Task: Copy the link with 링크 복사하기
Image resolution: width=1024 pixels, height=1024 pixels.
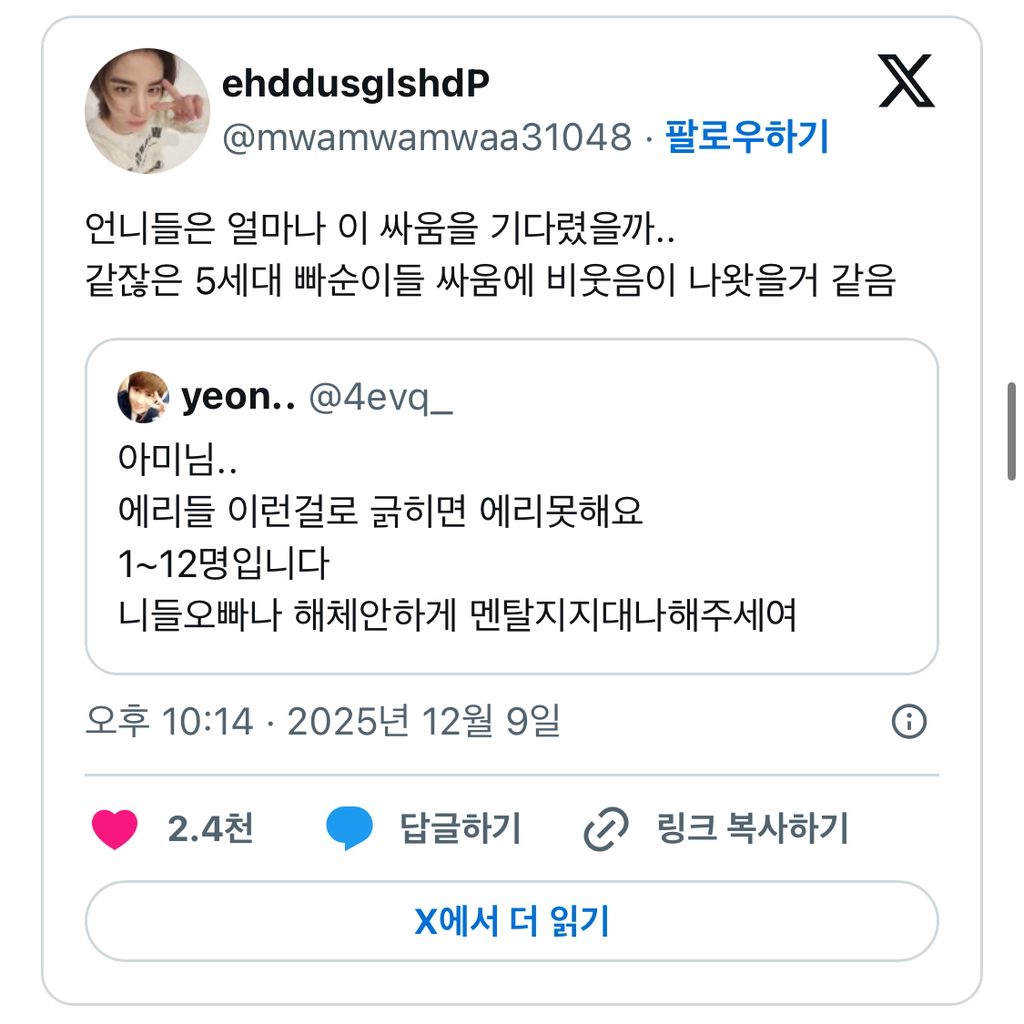Action: coord(716,829)
